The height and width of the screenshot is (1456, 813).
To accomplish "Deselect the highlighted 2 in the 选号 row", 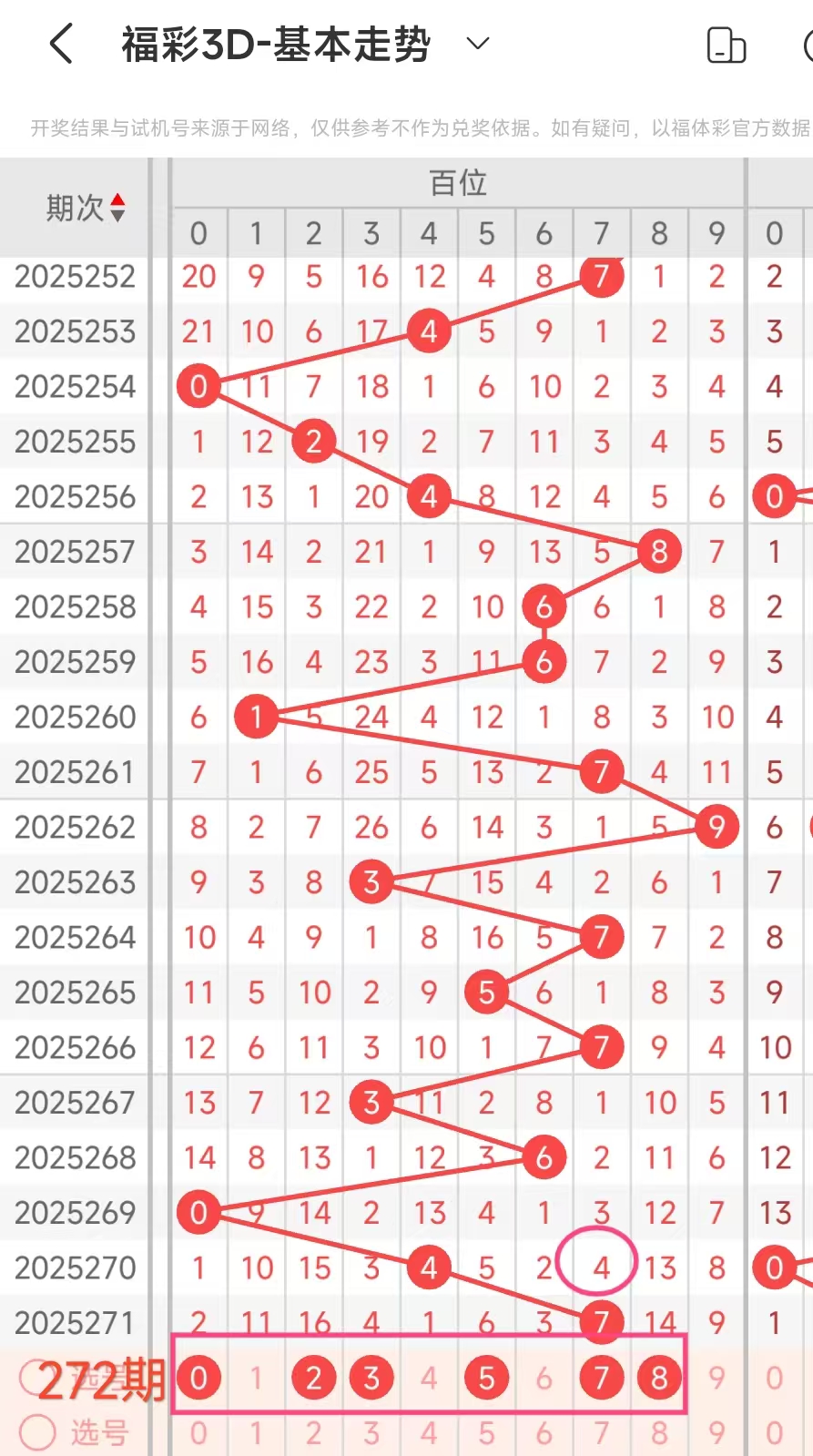I will tap(314, 1379).
